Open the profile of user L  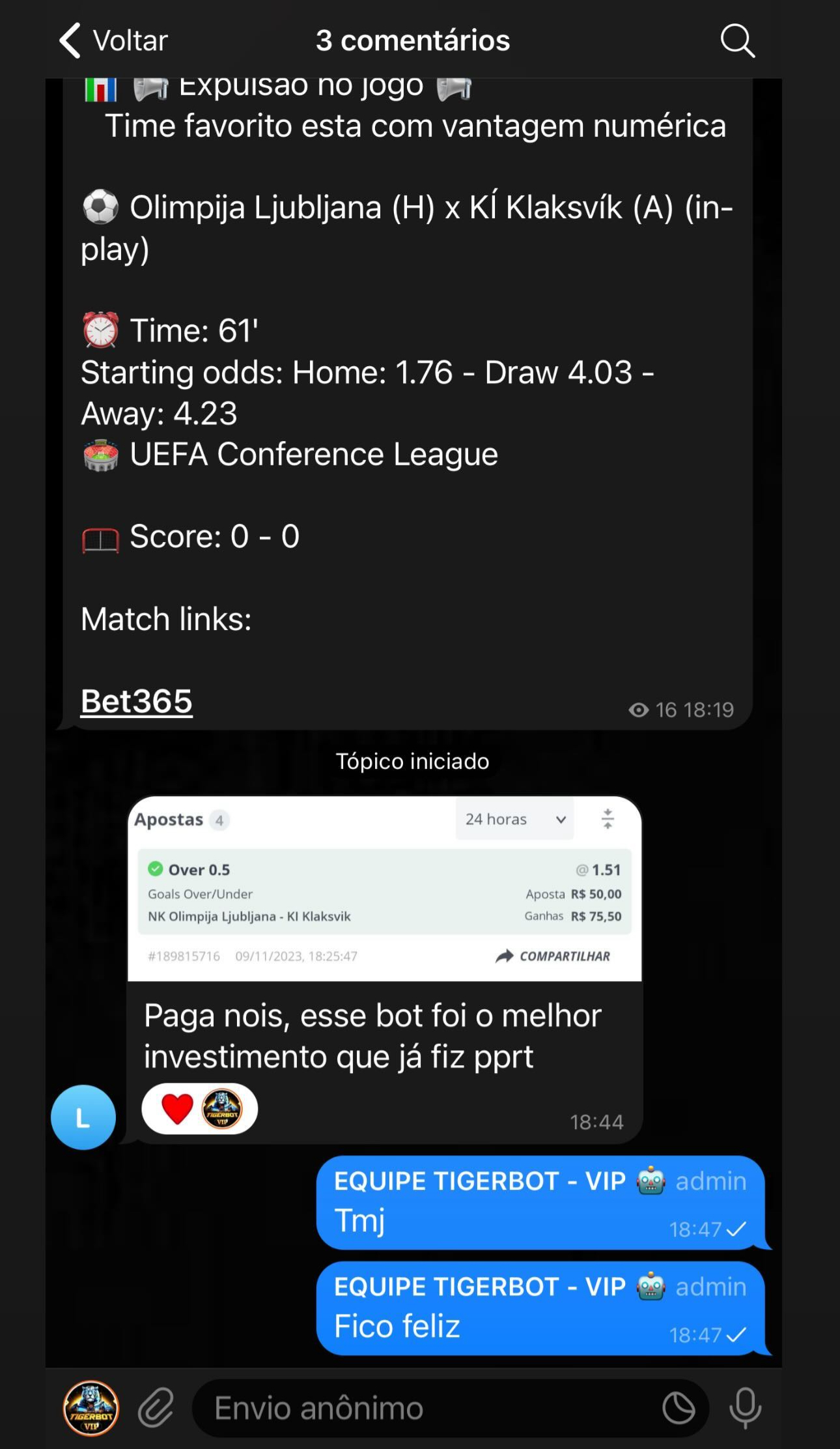pos(83,1117)
